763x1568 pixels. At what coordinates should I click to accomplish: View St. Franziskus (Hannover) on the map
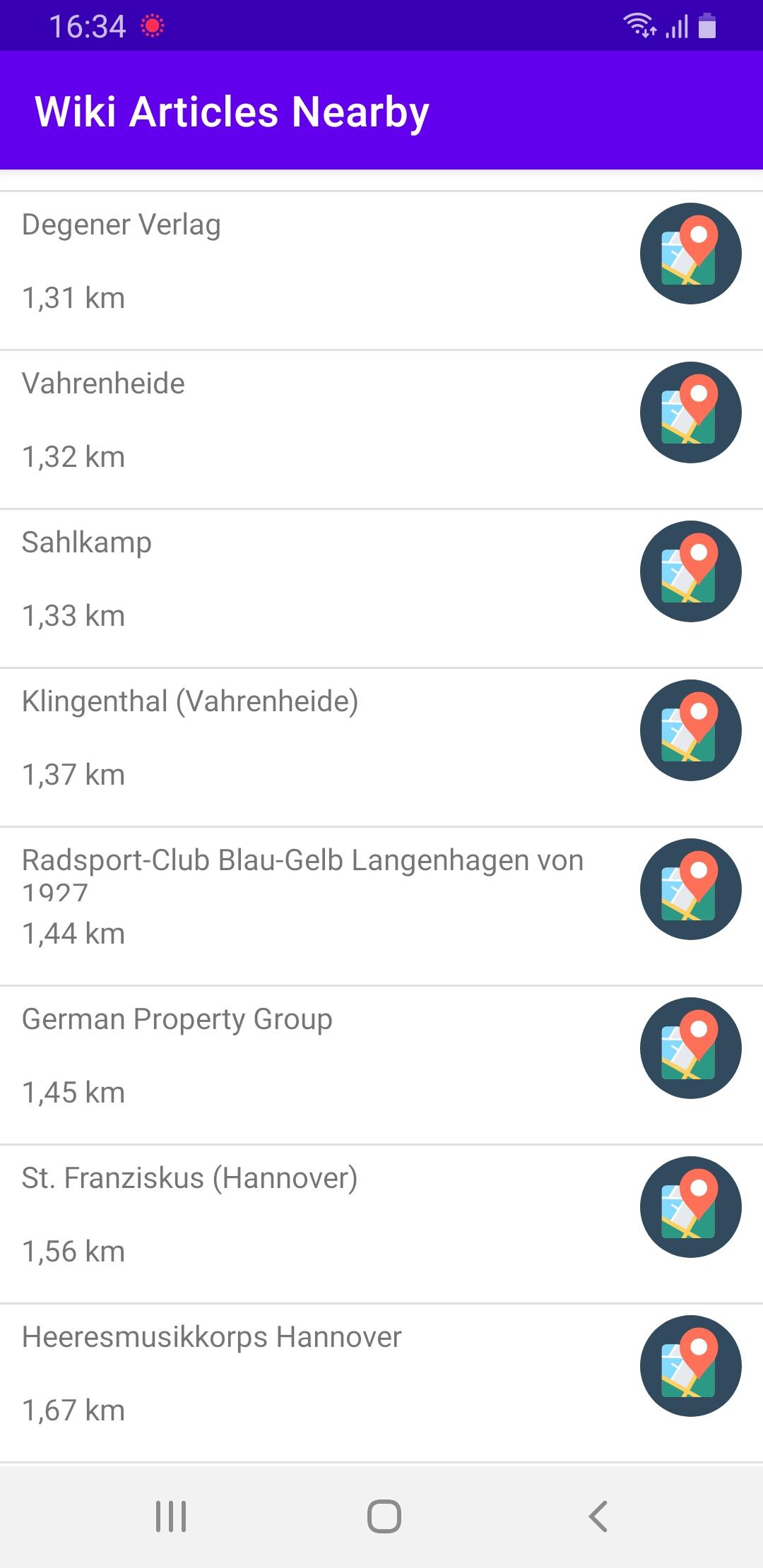tap(690, 1207)
